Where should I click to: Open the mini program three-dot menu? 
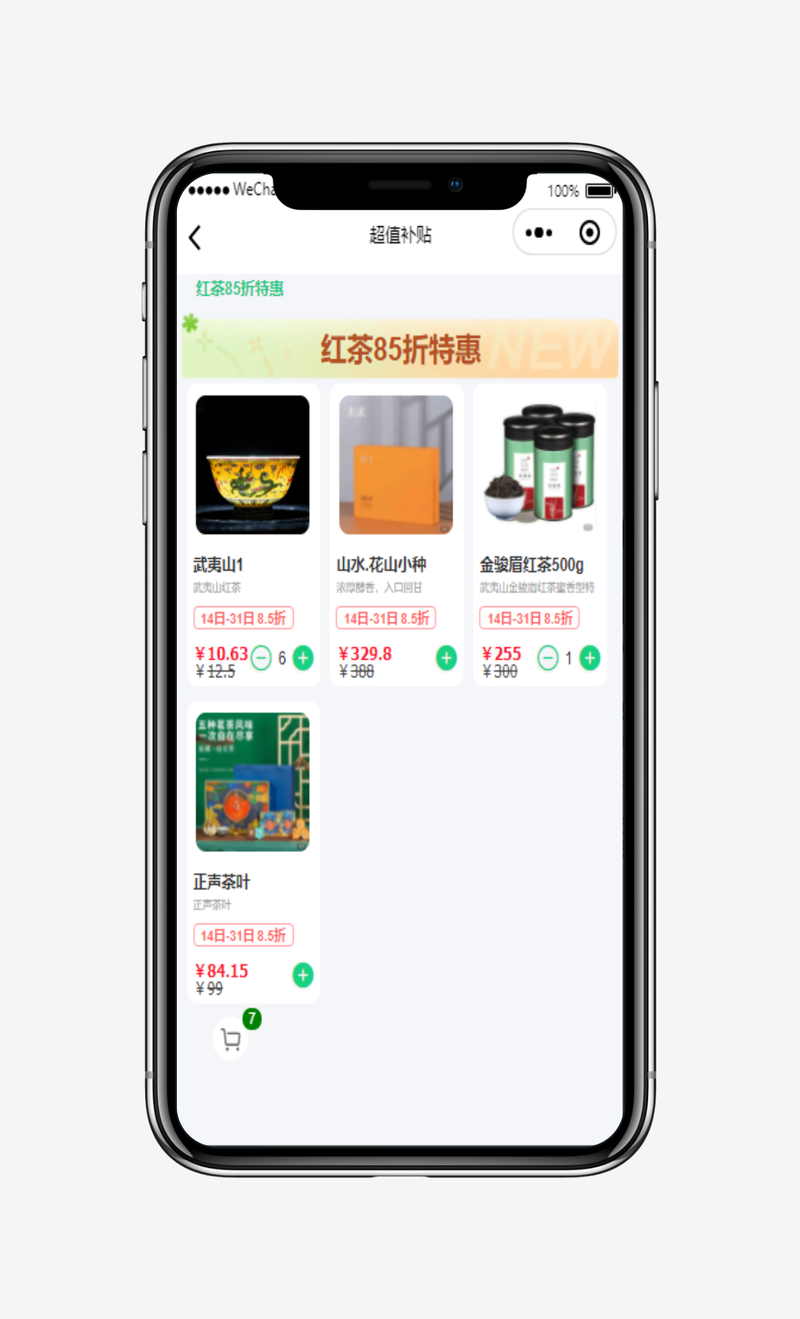point(539,233)
